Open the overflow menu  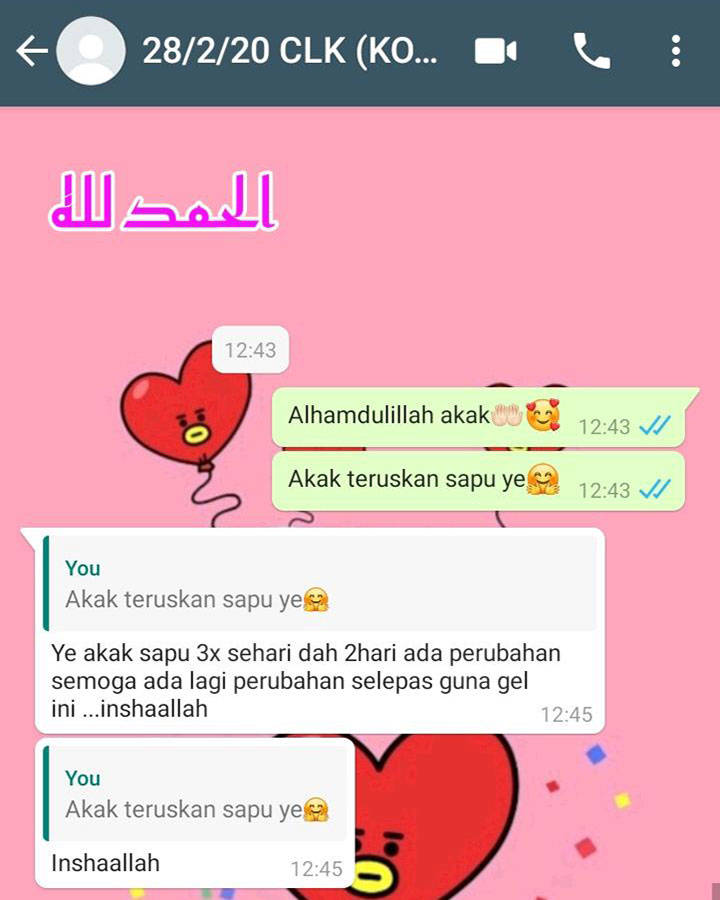coord(676,51)
